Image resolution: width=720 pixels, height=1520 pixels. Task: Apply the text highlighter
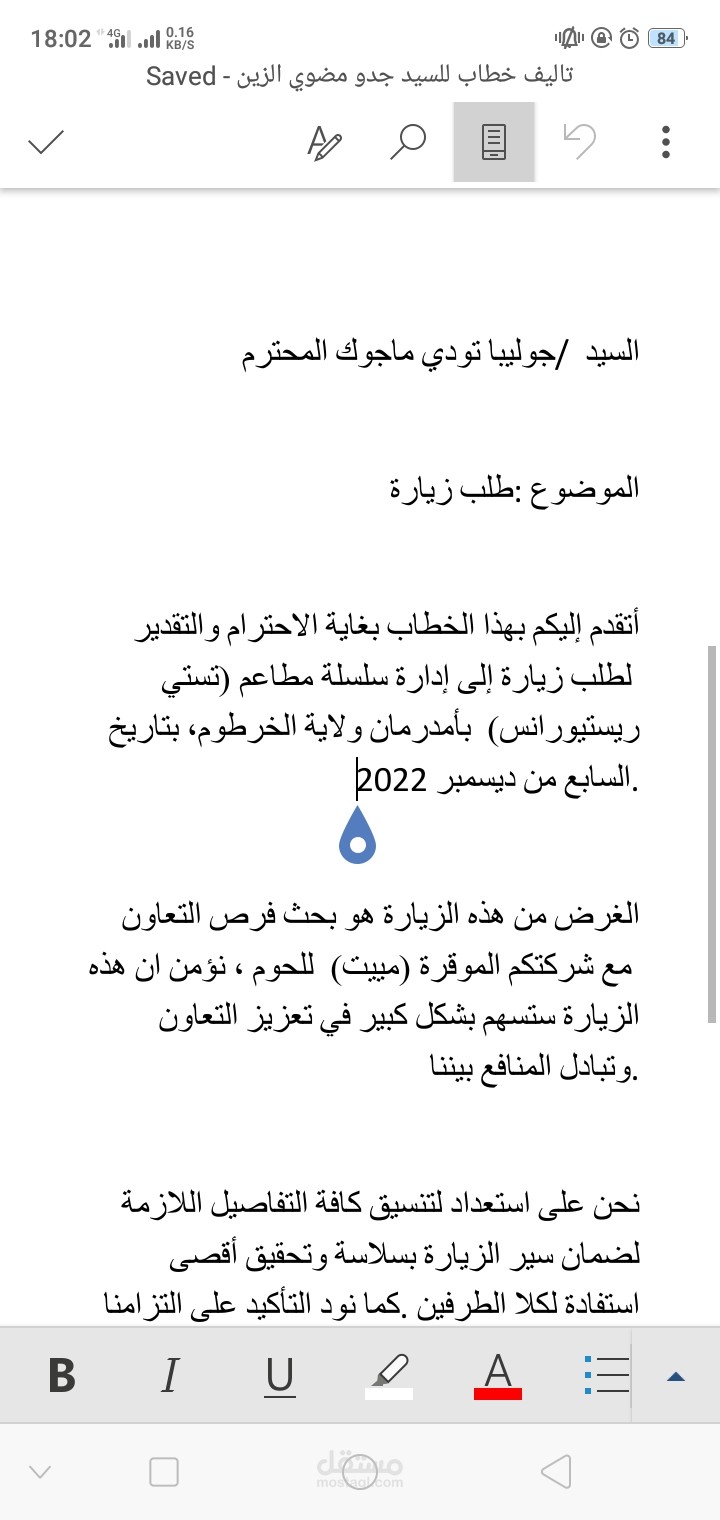pos(389,1376)
